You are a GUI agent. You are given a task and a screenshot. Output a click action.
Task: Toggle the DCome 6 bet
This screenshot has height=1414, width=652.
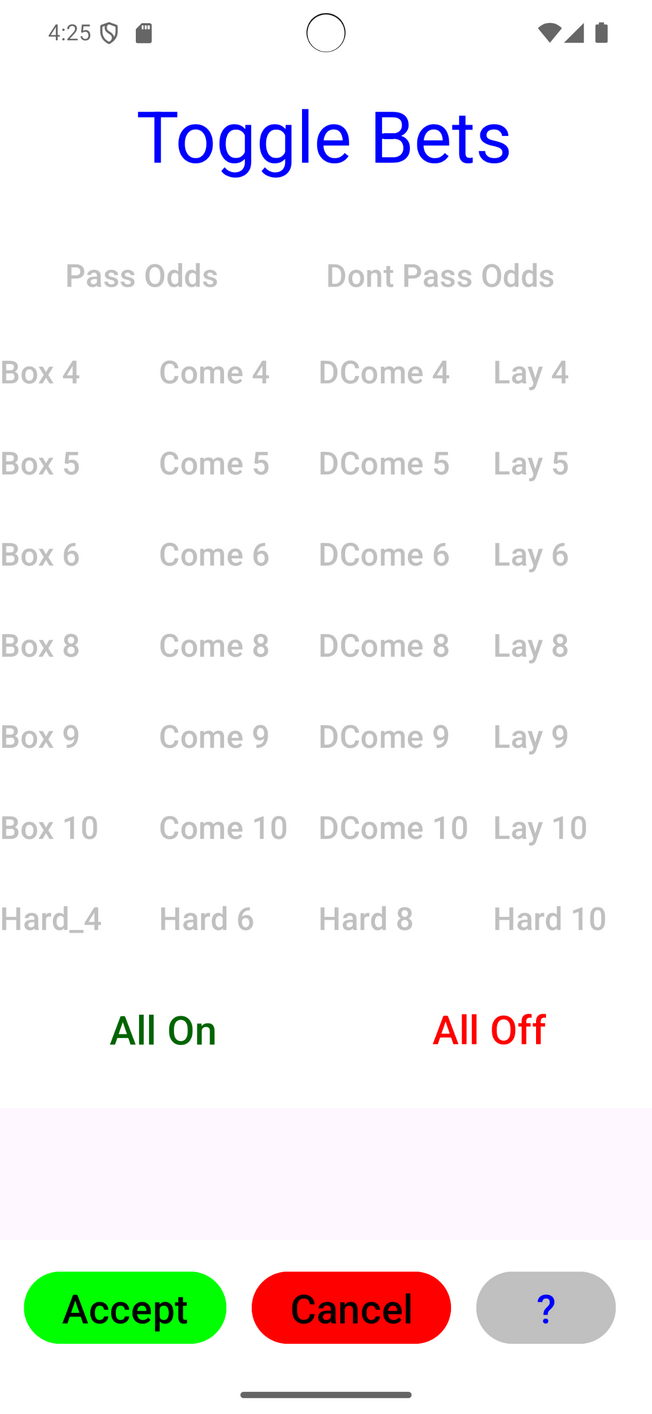coord(384,554)
